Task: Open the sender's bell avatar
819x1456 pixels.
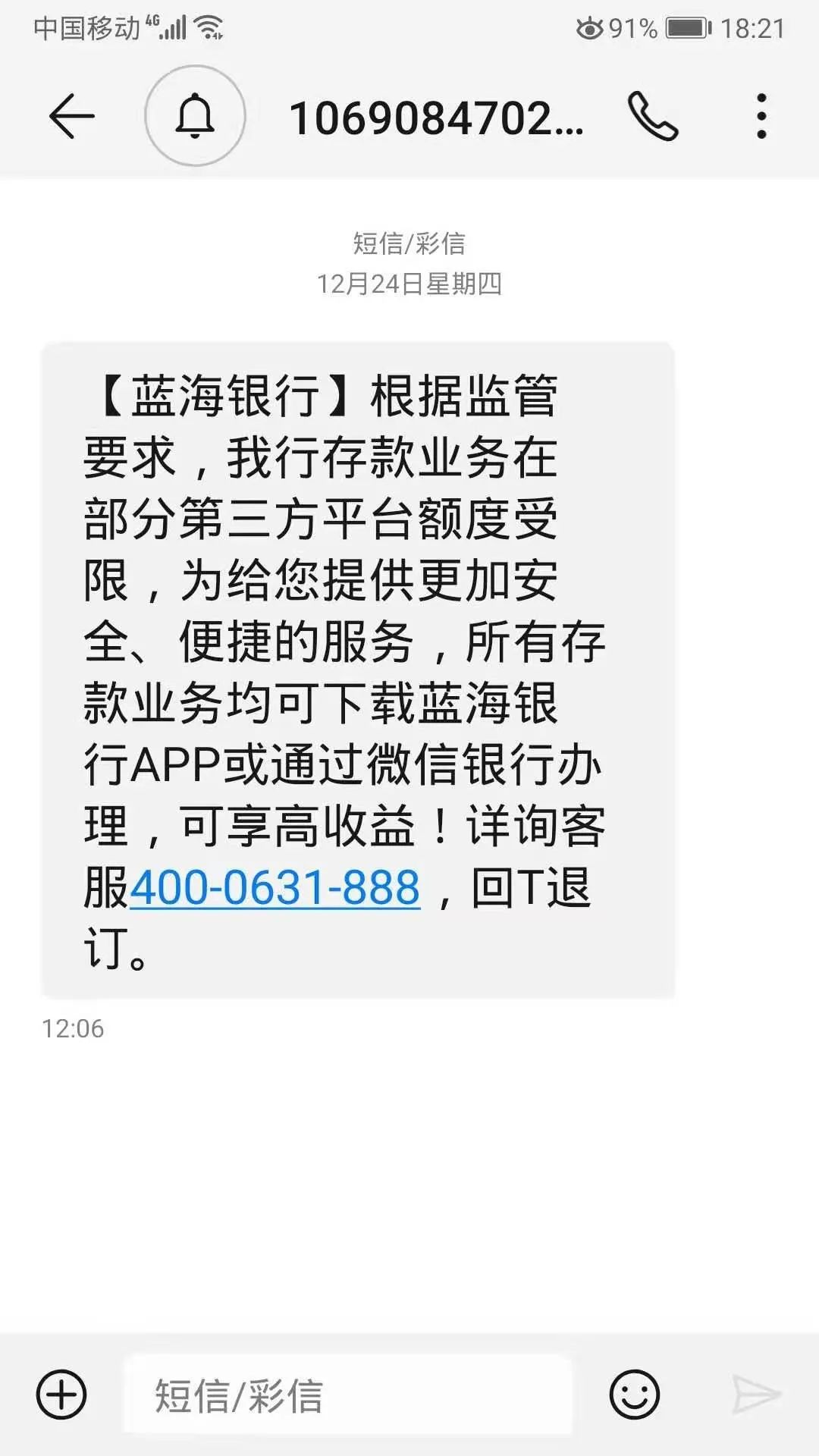Action: pyautogui.click(x=195, y=116)
